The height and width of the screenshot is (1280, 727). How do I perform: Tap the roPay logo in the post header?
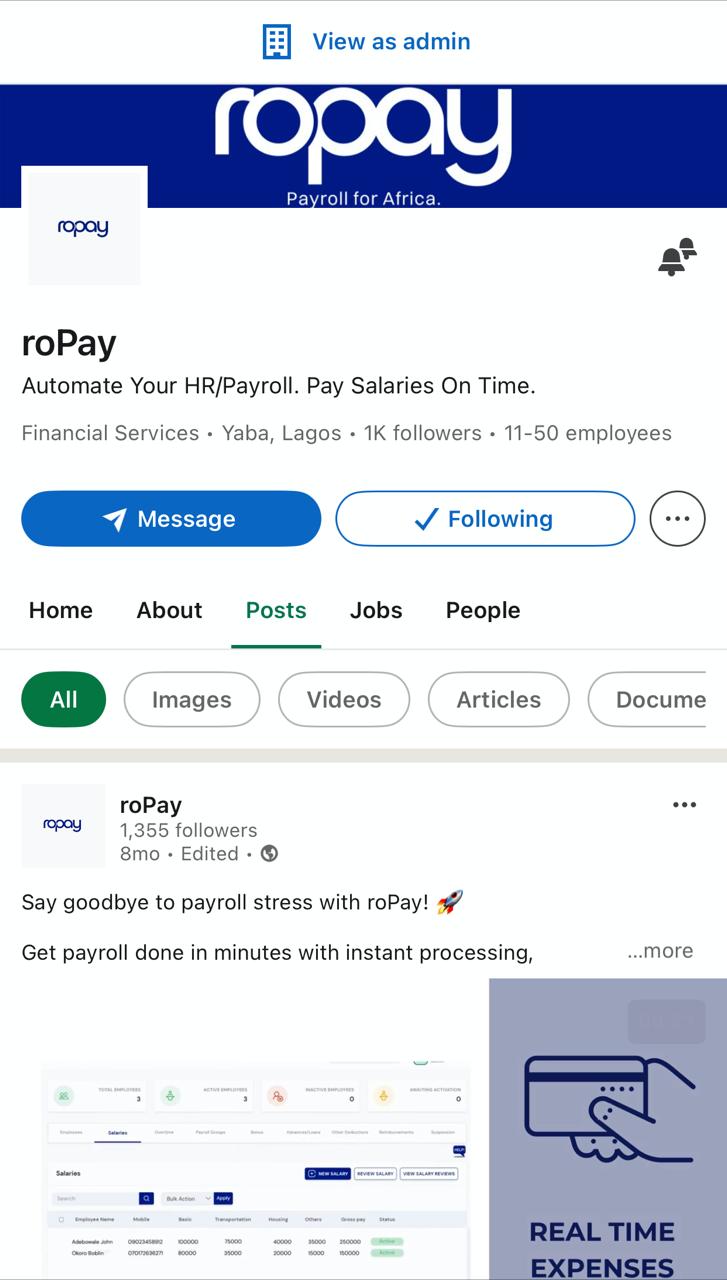(63, 826)
